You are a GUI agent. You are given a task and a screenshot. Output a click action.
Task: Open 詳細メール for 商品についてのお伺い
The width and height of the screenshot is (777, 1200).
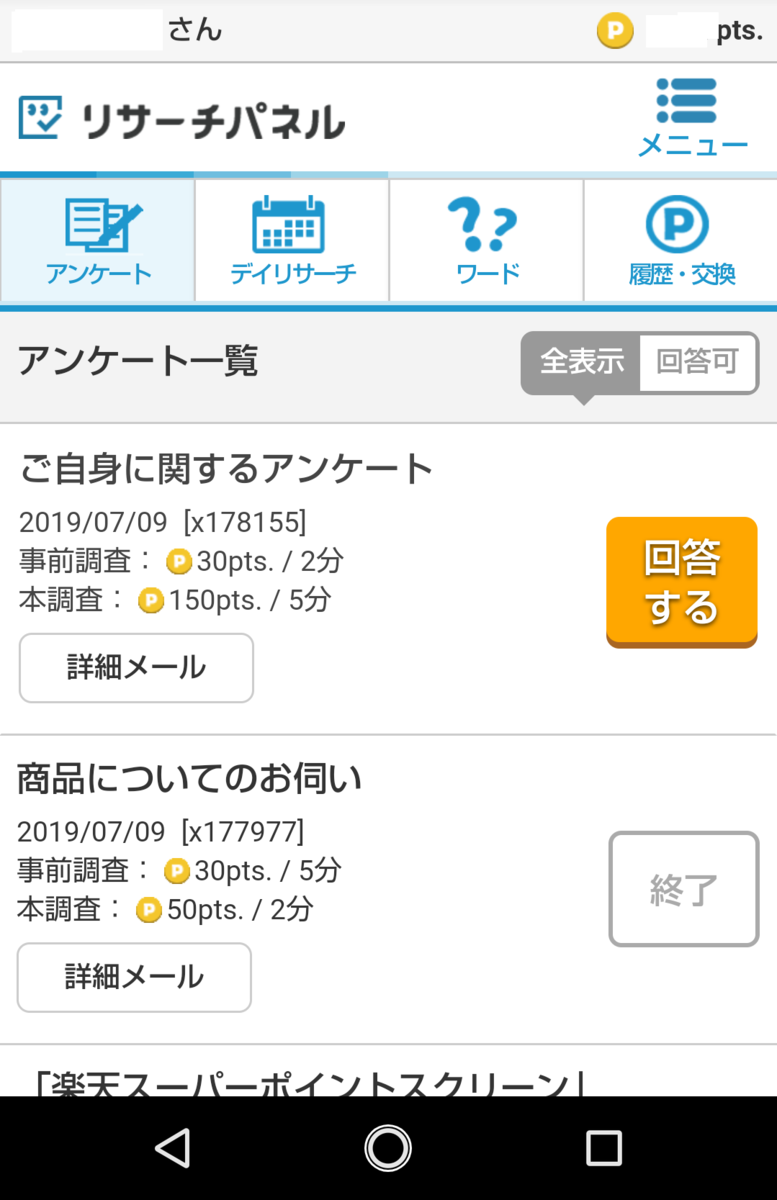click(134, 977)
